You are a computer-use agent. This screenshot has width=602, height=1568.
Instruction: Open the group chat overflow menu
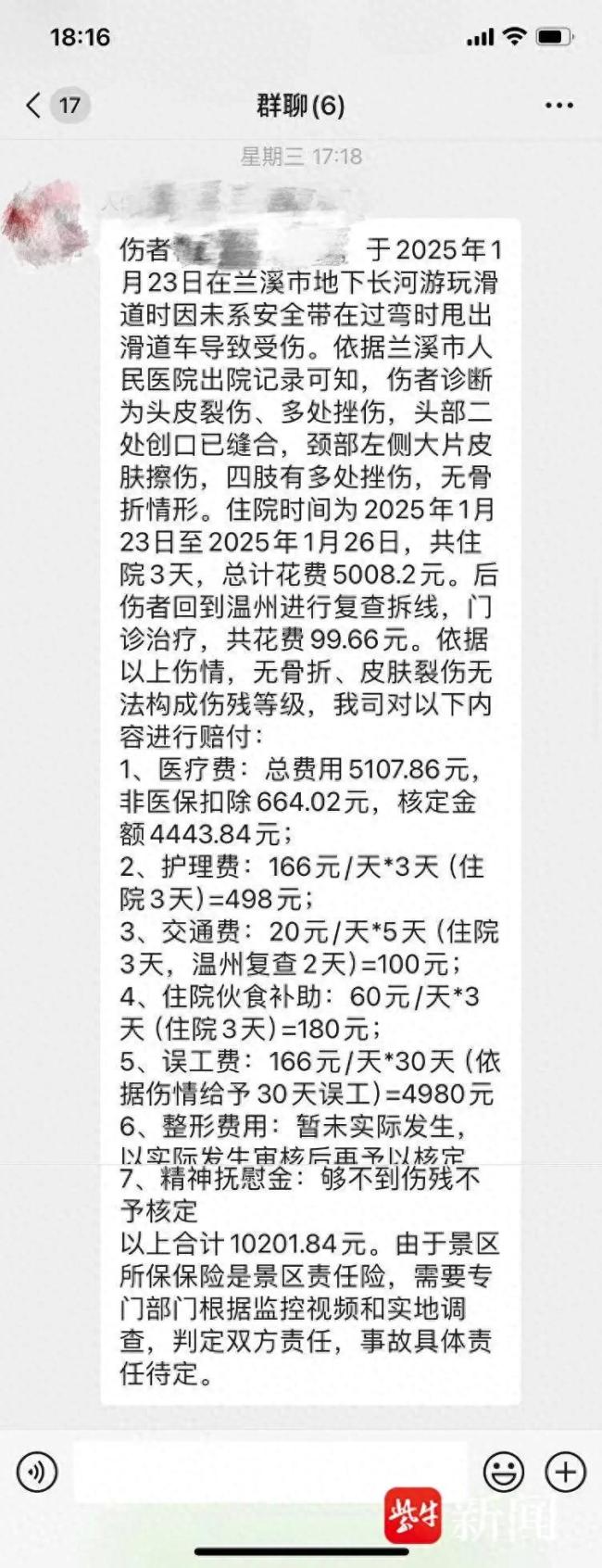(558, 106)
